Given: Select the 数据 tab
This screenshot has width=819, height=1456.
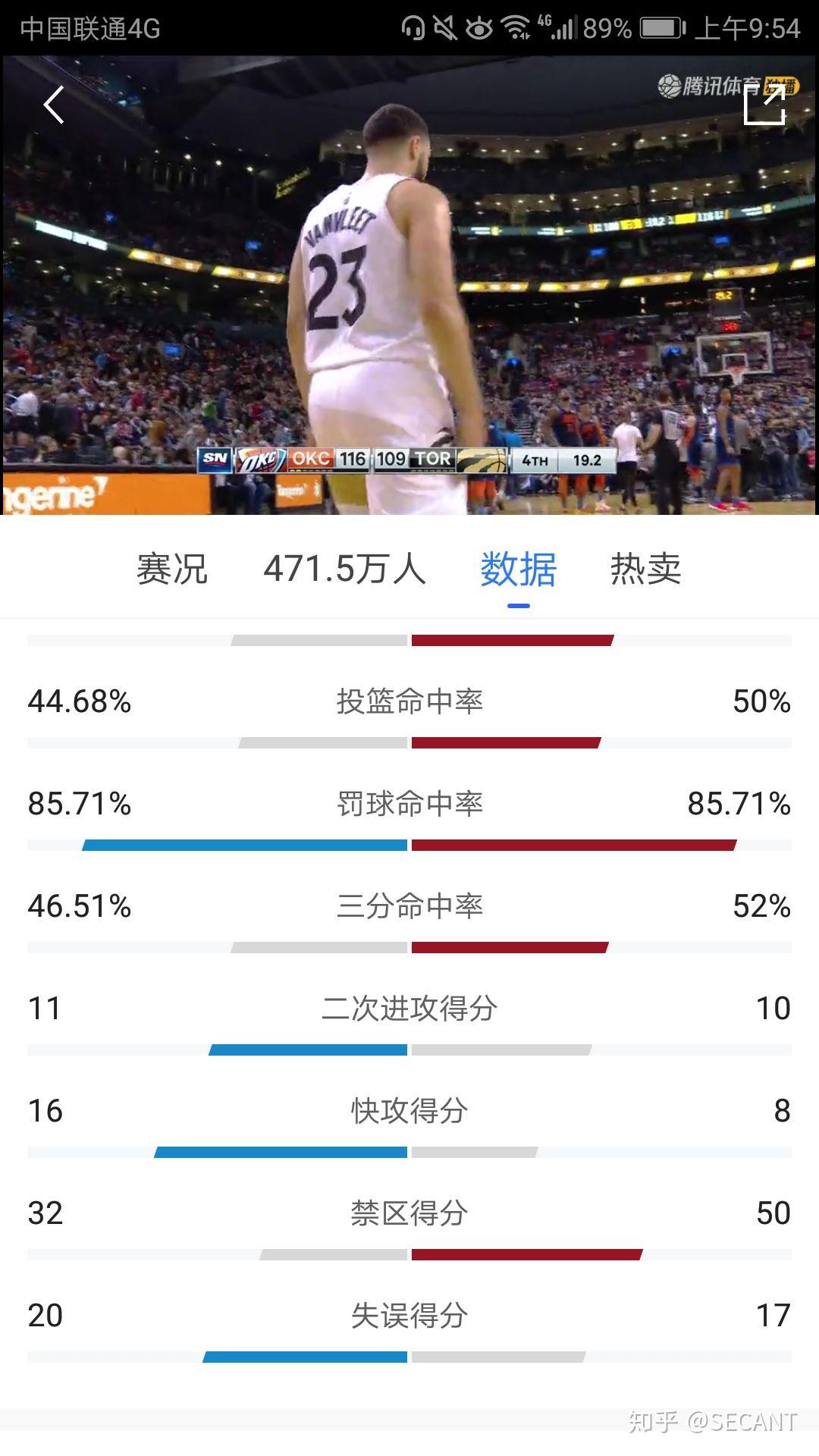Looking at the screenshot, I should coord(516,570).
